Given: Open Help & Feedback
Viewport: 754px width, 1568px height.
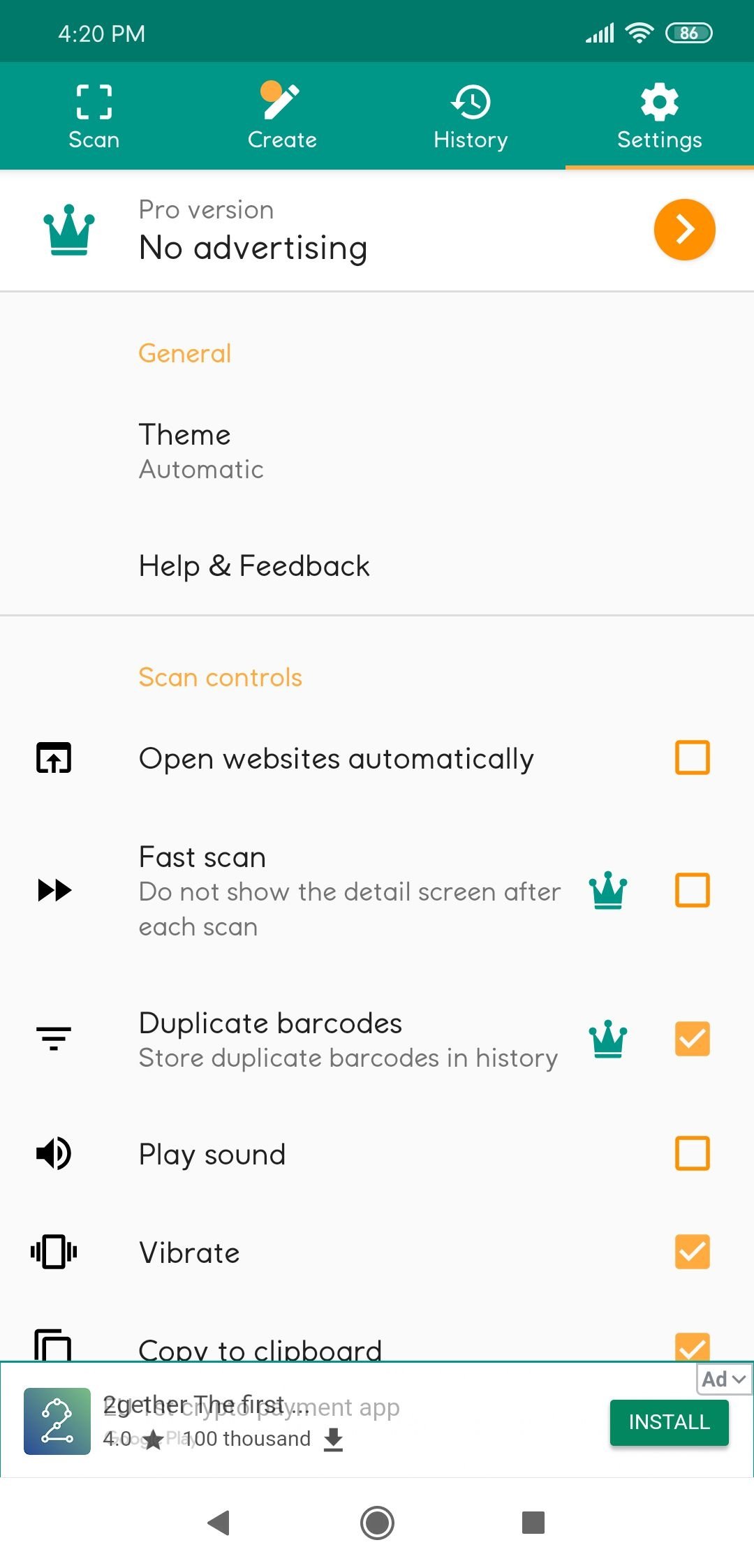Looking at the screenshot, I should point(377,565).
